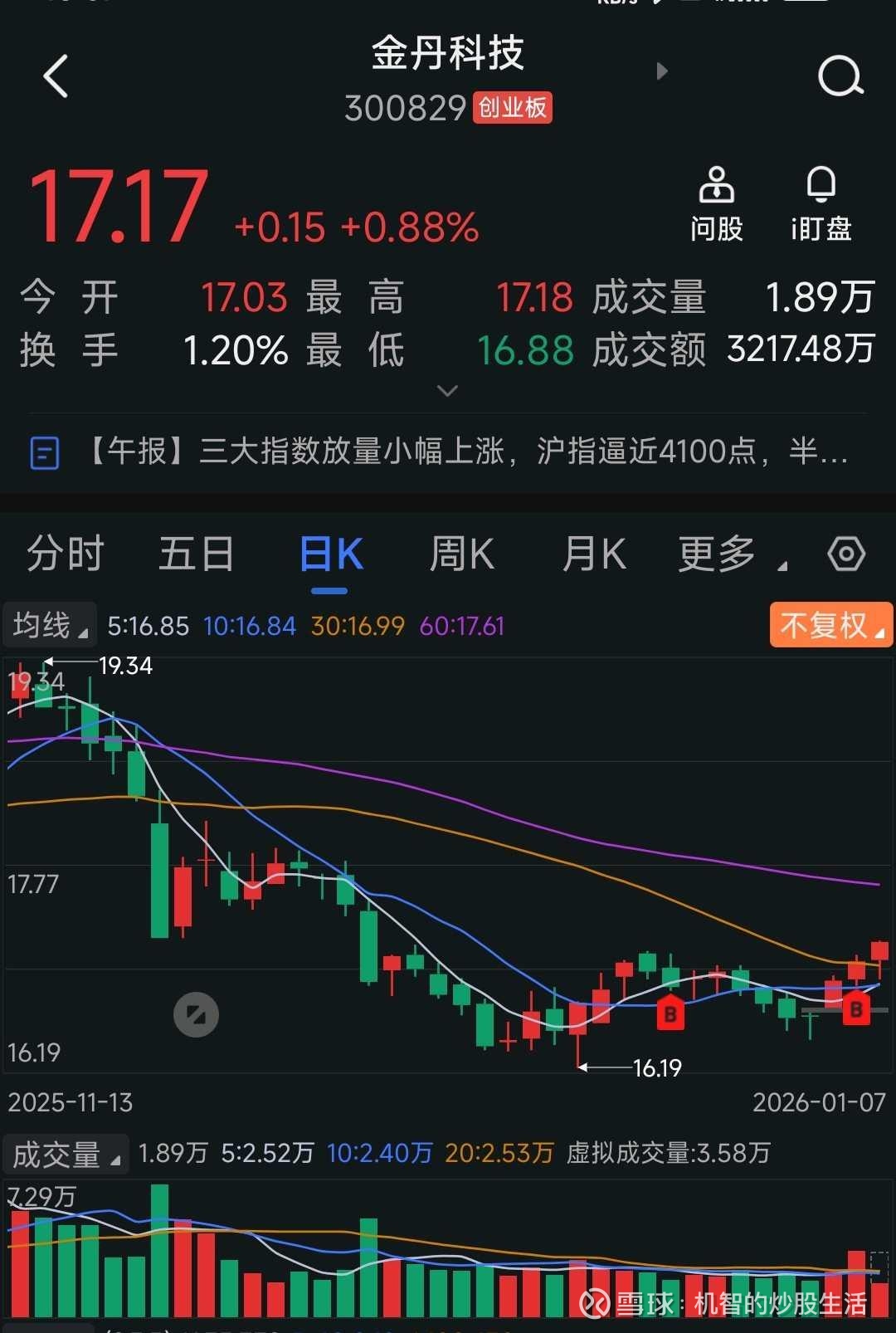This screenshot has height=1333, width=896.
Task: Open the 更多 chart period dropdown
Action: coord(732,554)
